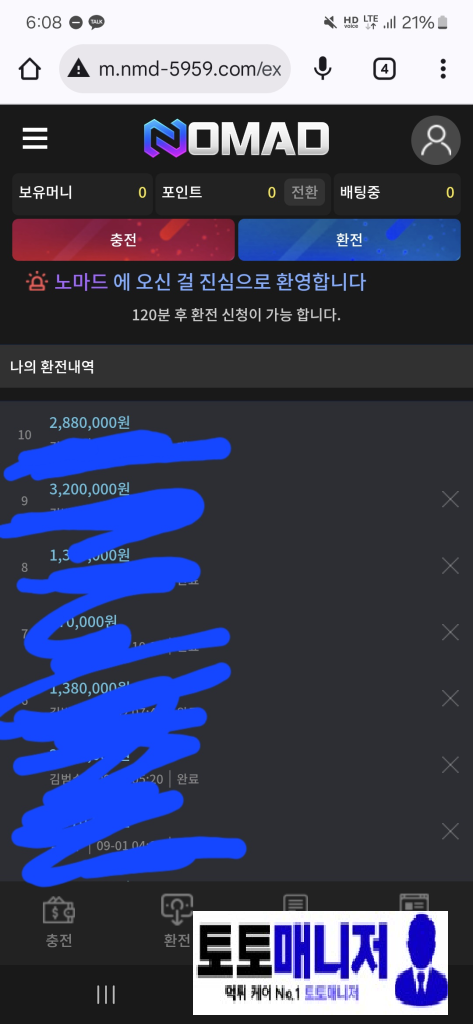Viewport: 473px width, 1024px height.
Task: Switch to 충전 bottom navigation tab
Action: (x=59, y=922)
